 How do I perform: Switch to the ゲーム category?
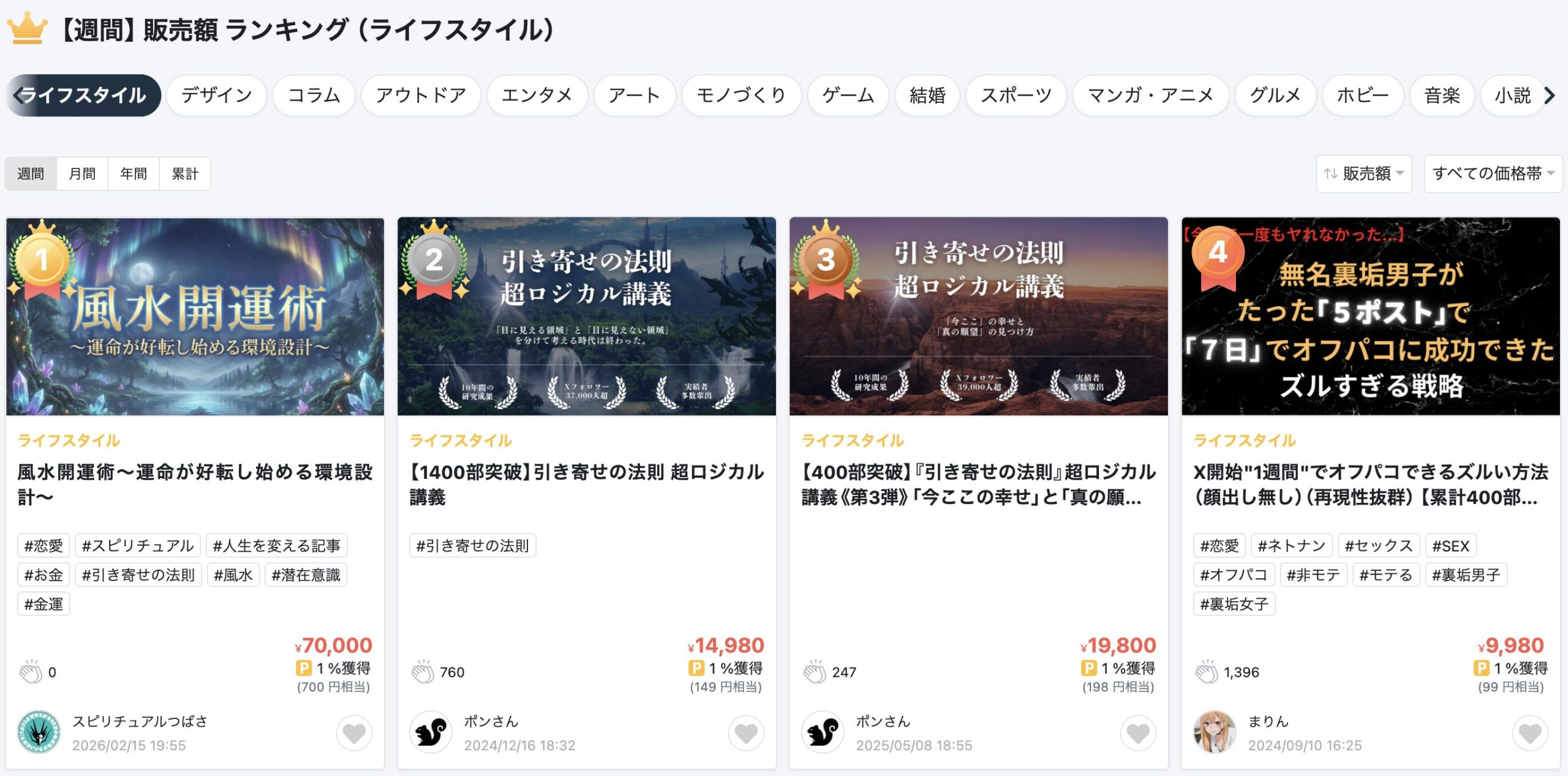pos(848,96)
